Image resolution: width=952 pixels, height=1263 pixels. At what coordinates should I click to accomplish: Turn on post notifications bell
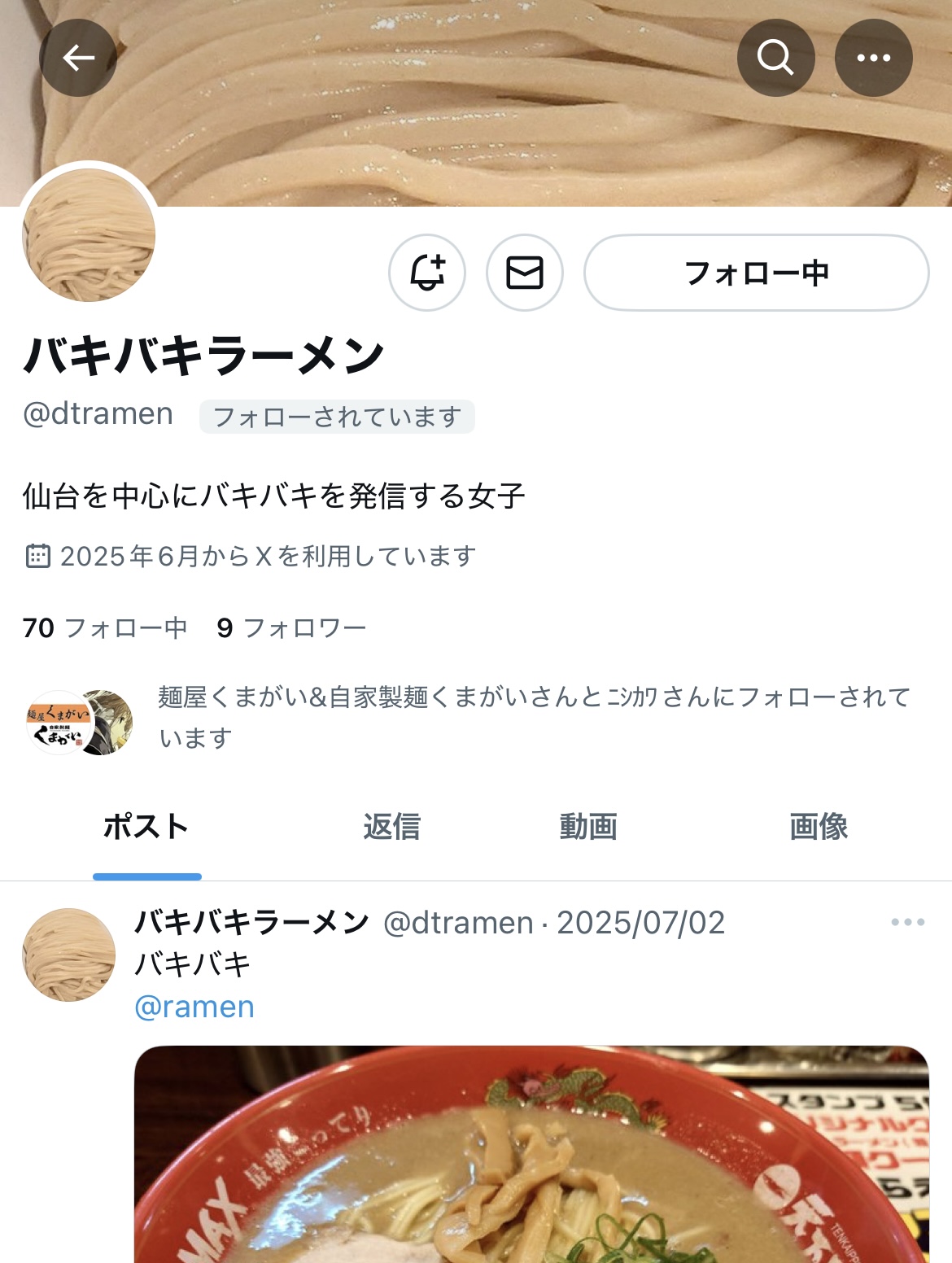click(427, 273)
